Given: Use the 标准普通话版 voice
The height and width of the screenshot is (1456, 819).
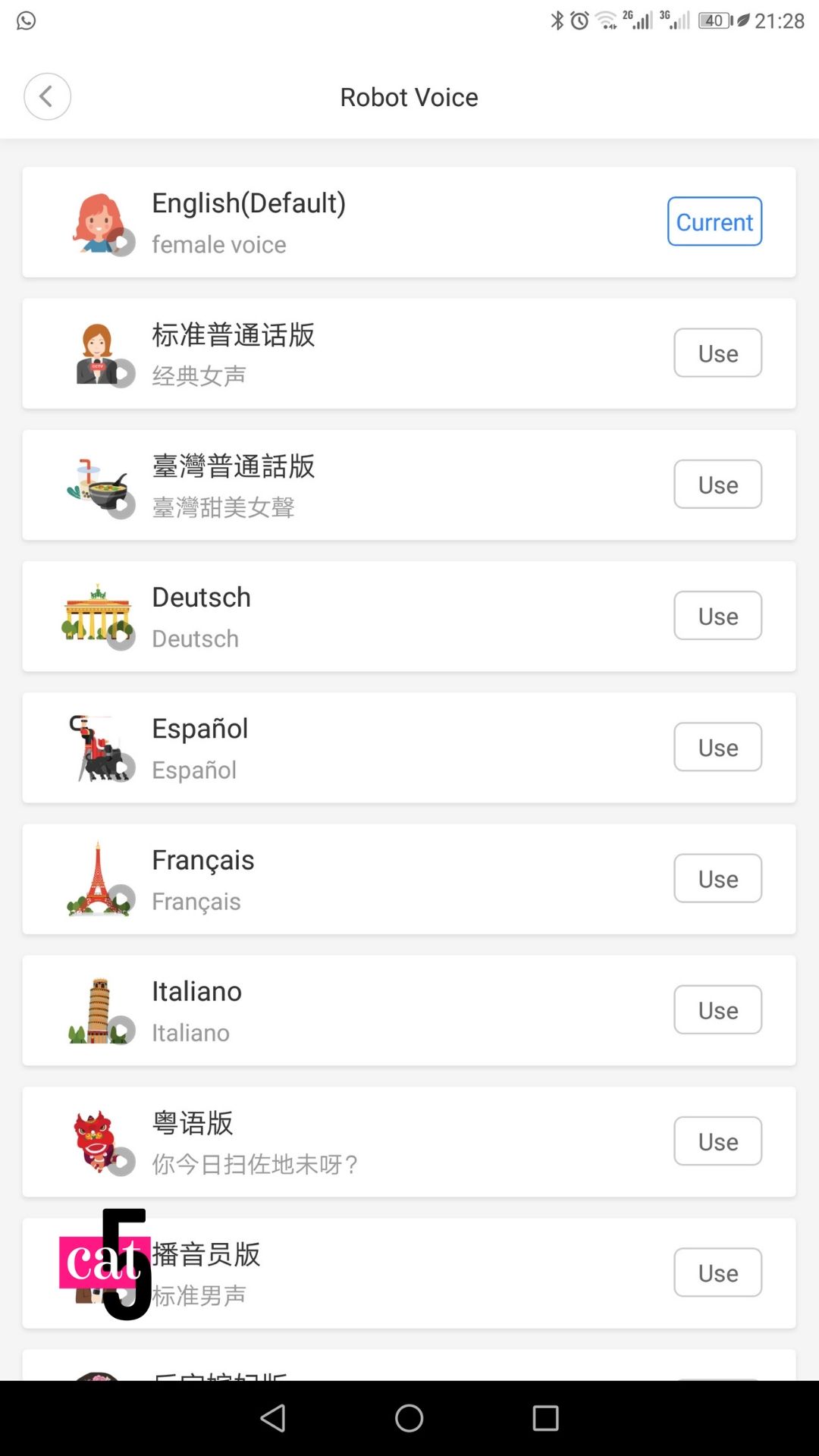Looking at the screenshot, I should tap(717, 353).
